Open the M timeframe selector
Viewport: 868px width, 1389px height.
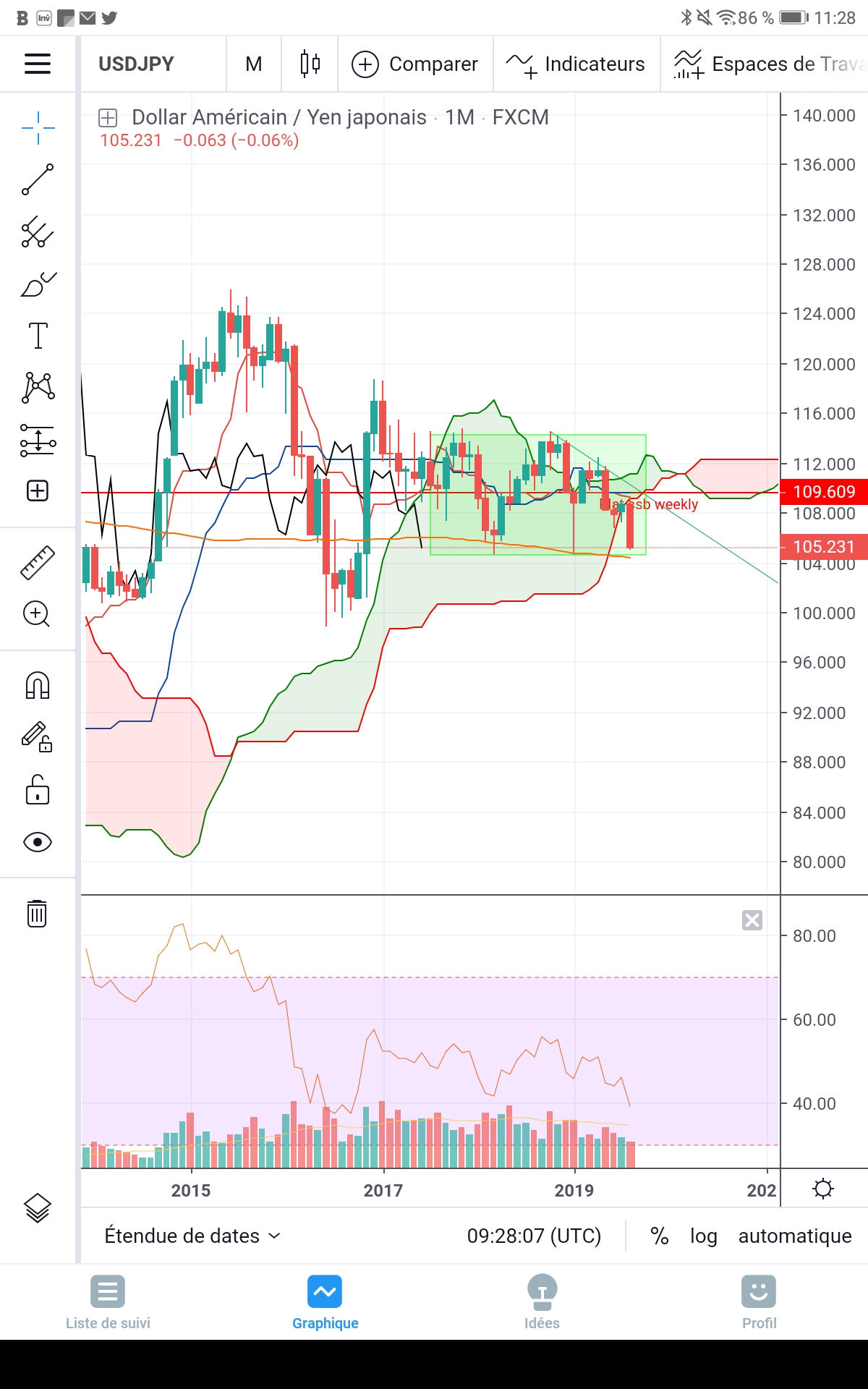(x=253, y=64)
